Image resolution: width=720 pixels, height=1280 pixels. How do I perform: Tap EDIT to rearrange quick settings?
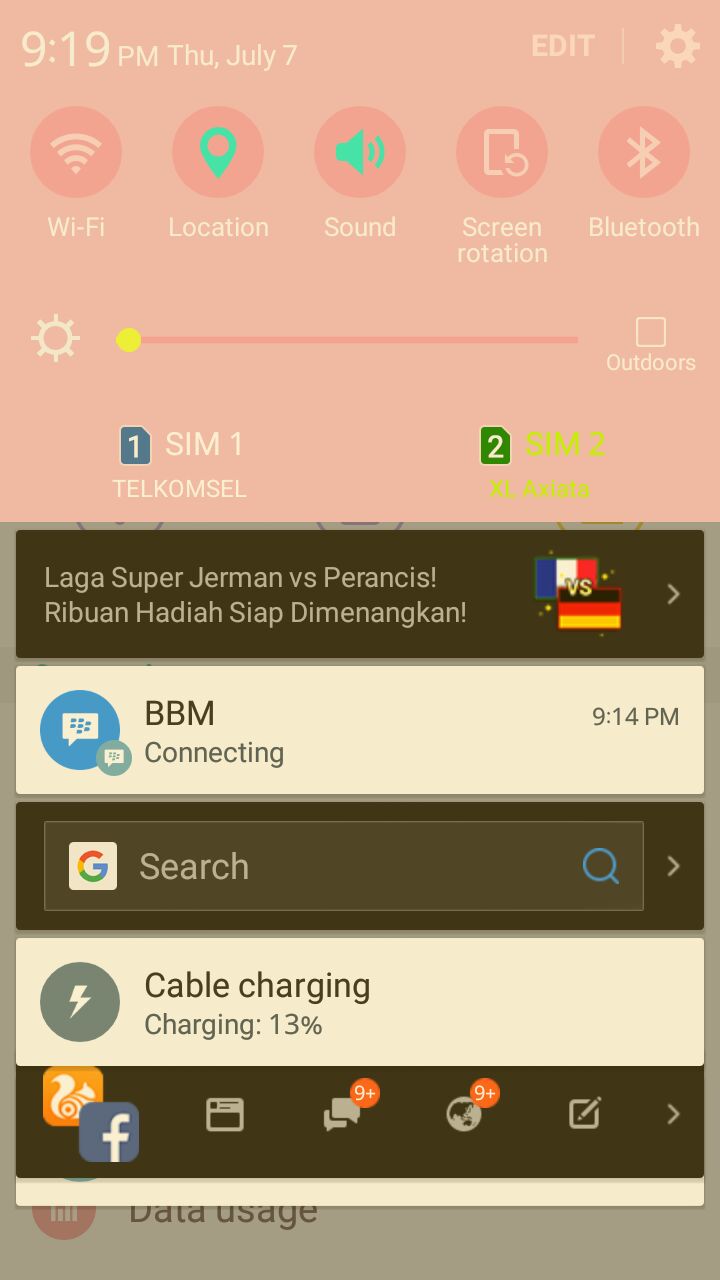click(x=562, y=46)
